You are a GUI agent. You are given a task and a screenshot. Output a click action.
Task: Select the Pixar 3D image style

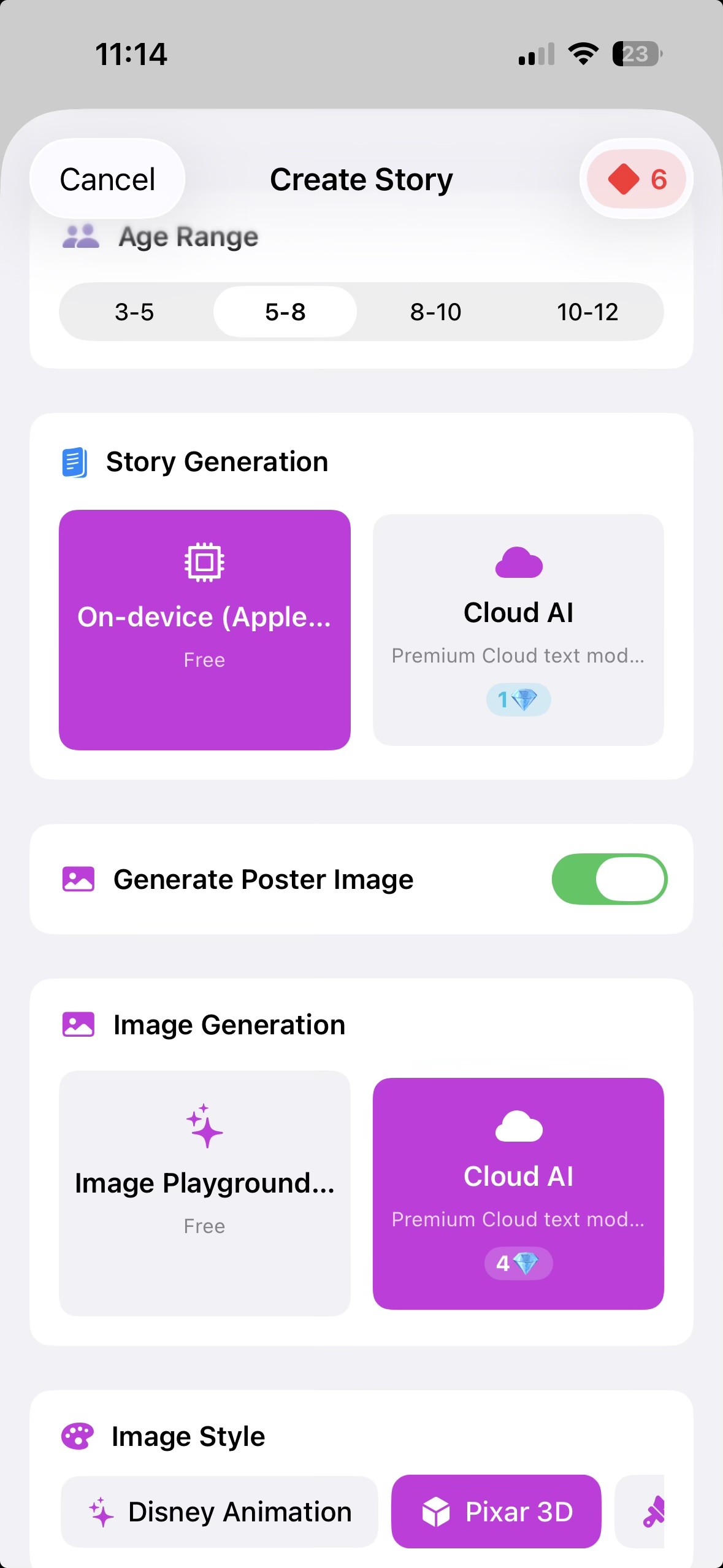click(x=496, y=1512)
